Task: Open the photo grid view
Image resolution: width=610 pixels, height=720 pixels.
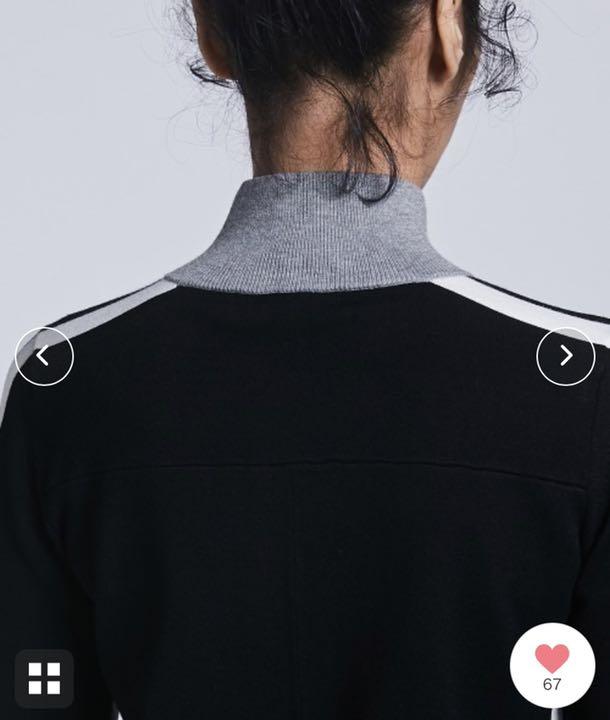Action: (x=44, y=678)
